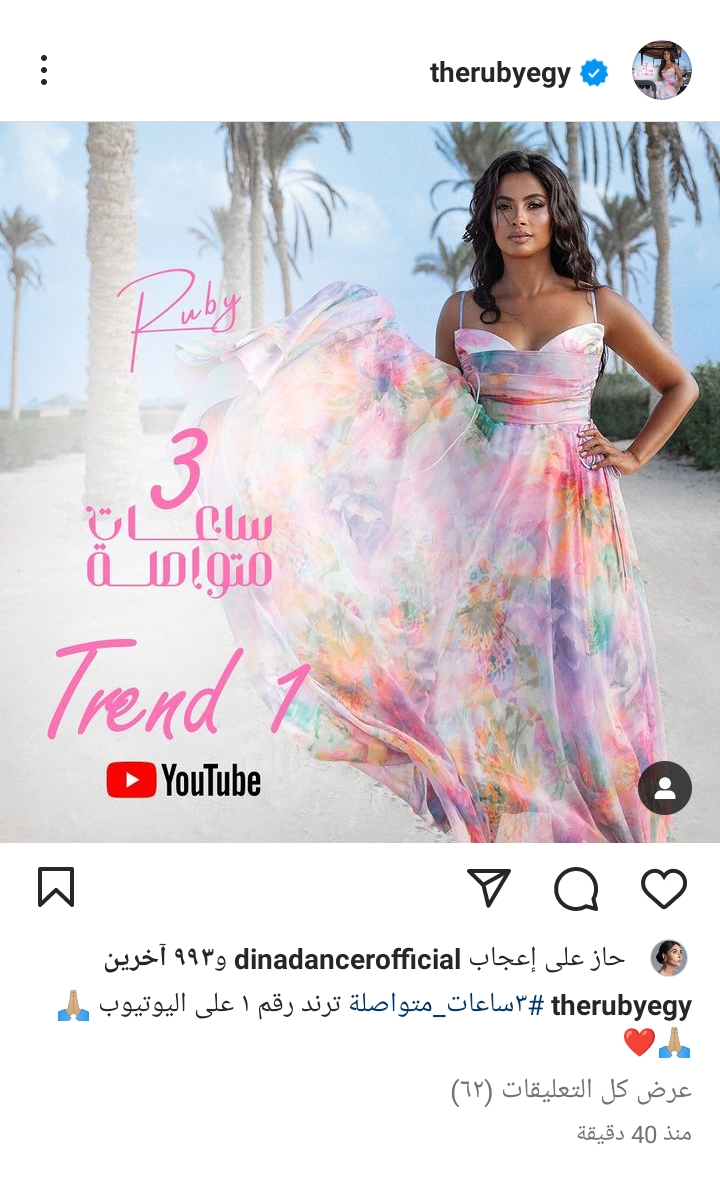Open comments via the speech bubble icon
Screen dimensions: 720x1182
tap(576, 888)
